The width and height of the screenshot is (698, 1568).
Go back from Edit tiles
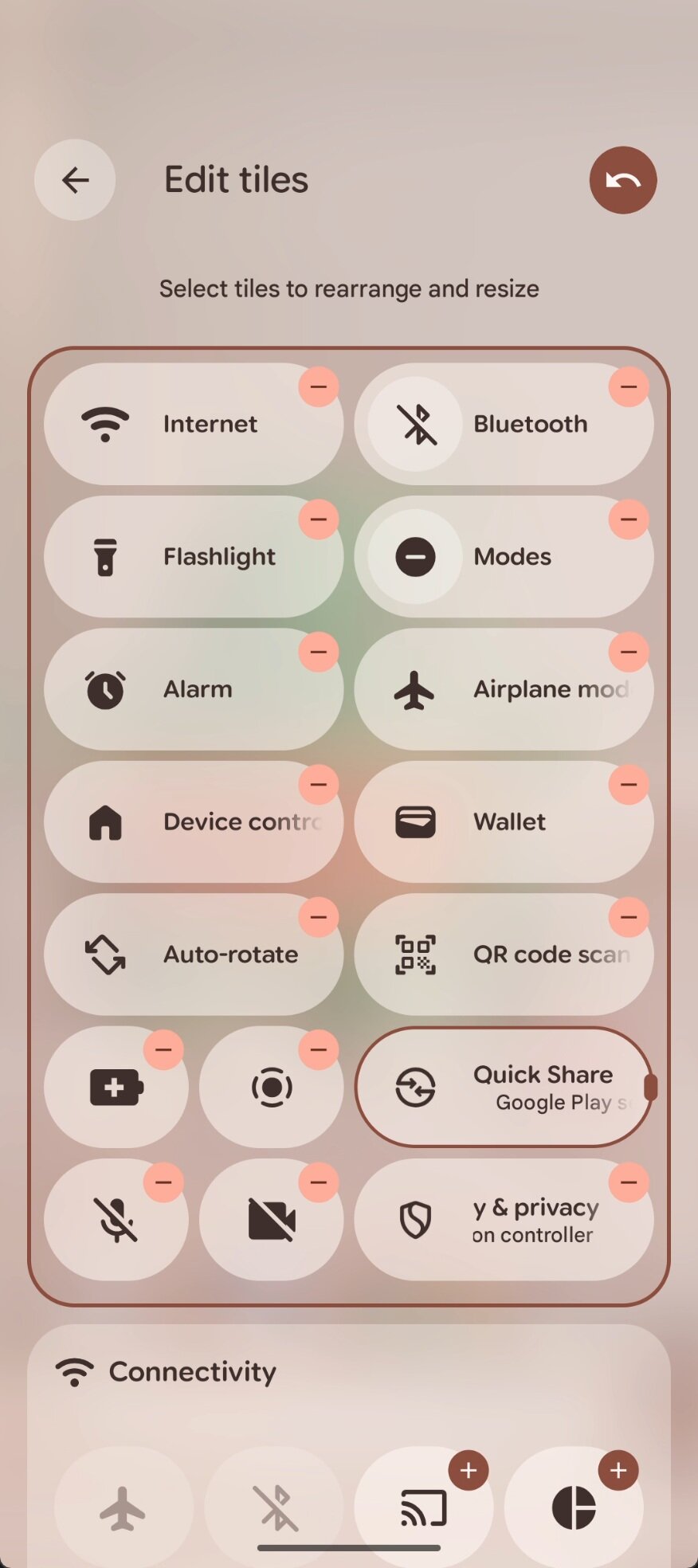(x=75, y=180)
